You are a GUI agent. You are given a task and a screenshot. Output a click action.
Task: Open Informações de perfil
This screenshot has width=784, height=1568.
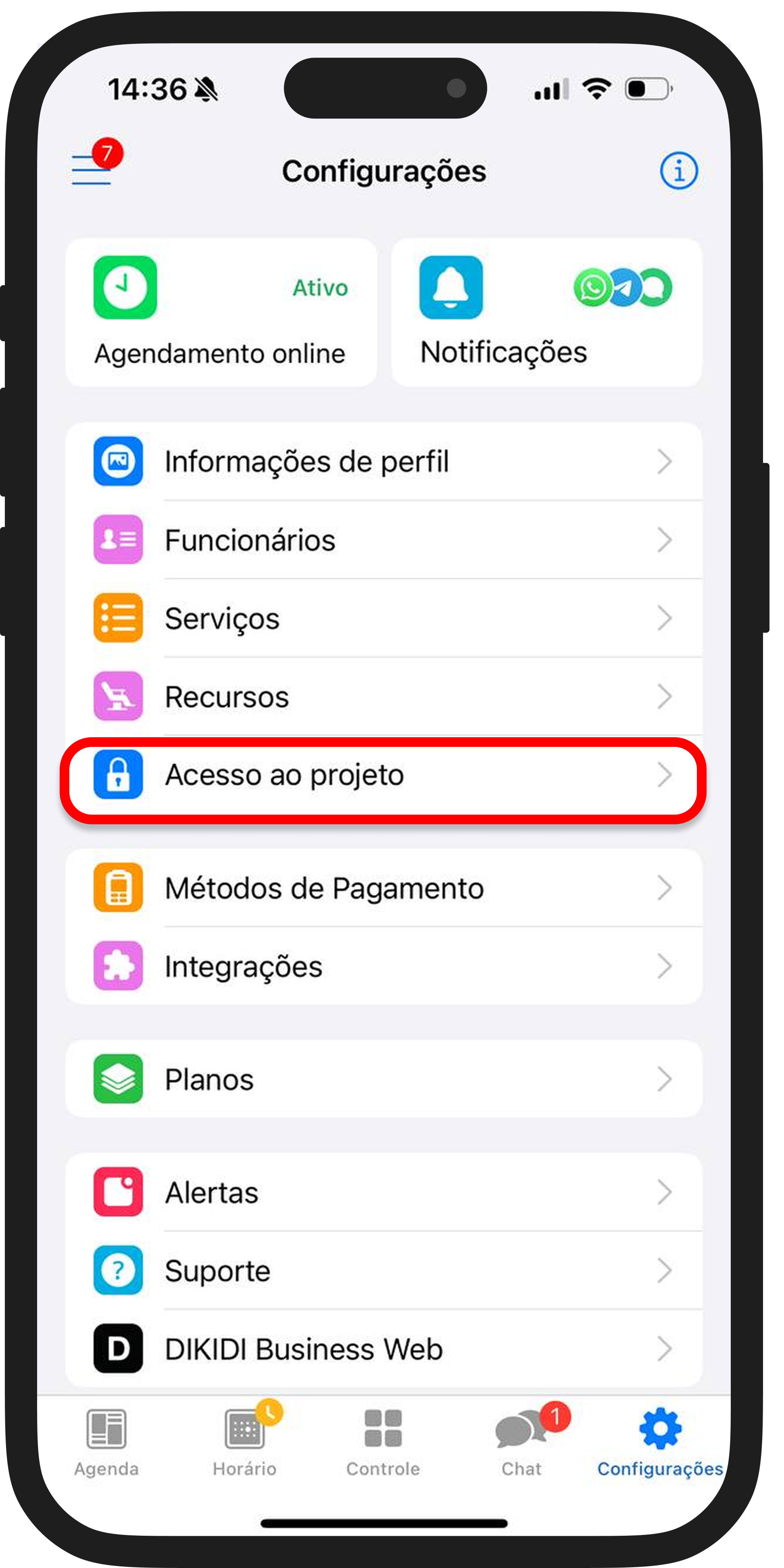coord(384,461)
